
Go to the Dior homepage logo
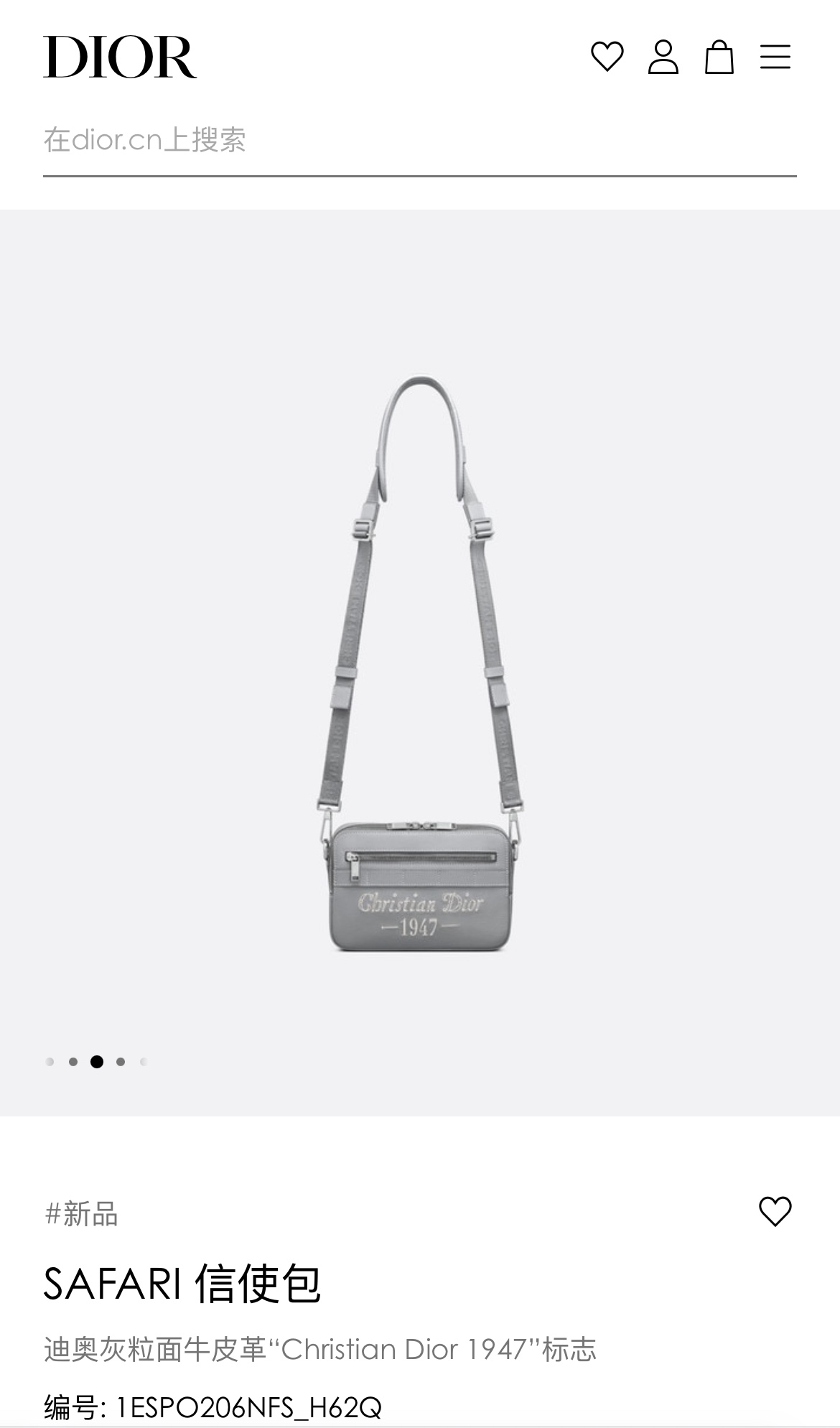pos(120,57)
